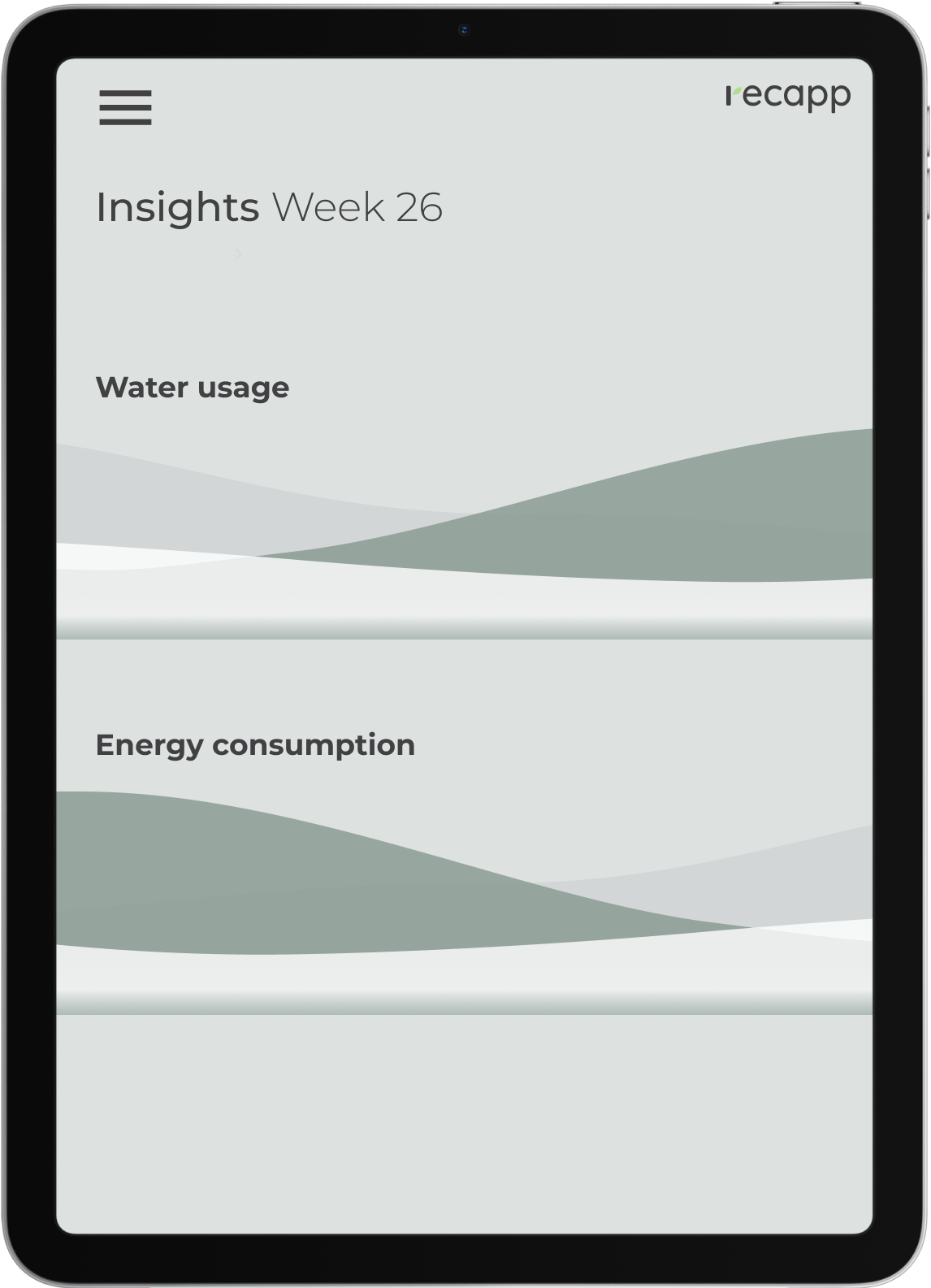Open the hamburger navigation menu

pyautogui.click(x=126, y=106)
